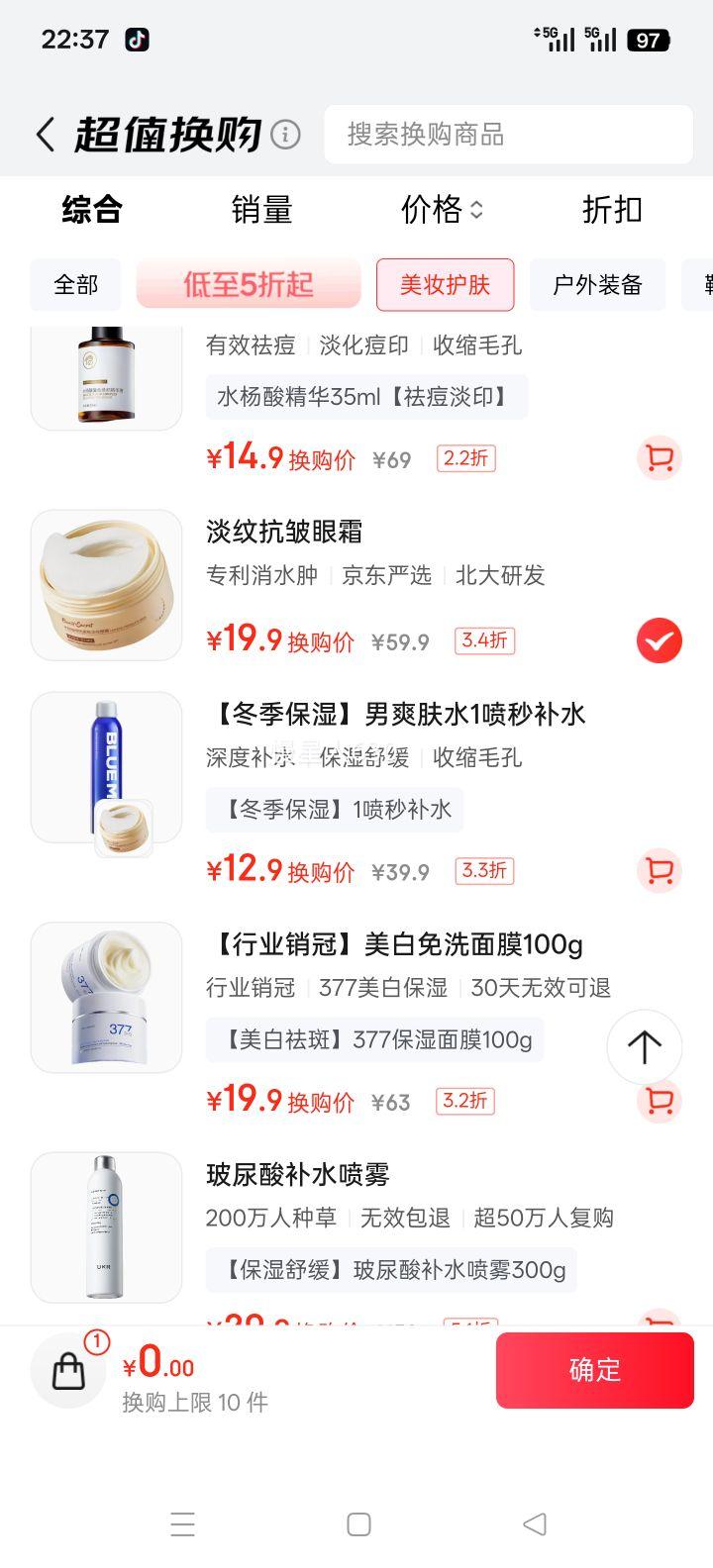713x1568 pixels.
Task: Select the 低至5折起 filter chip
Action: coord(249,285)
